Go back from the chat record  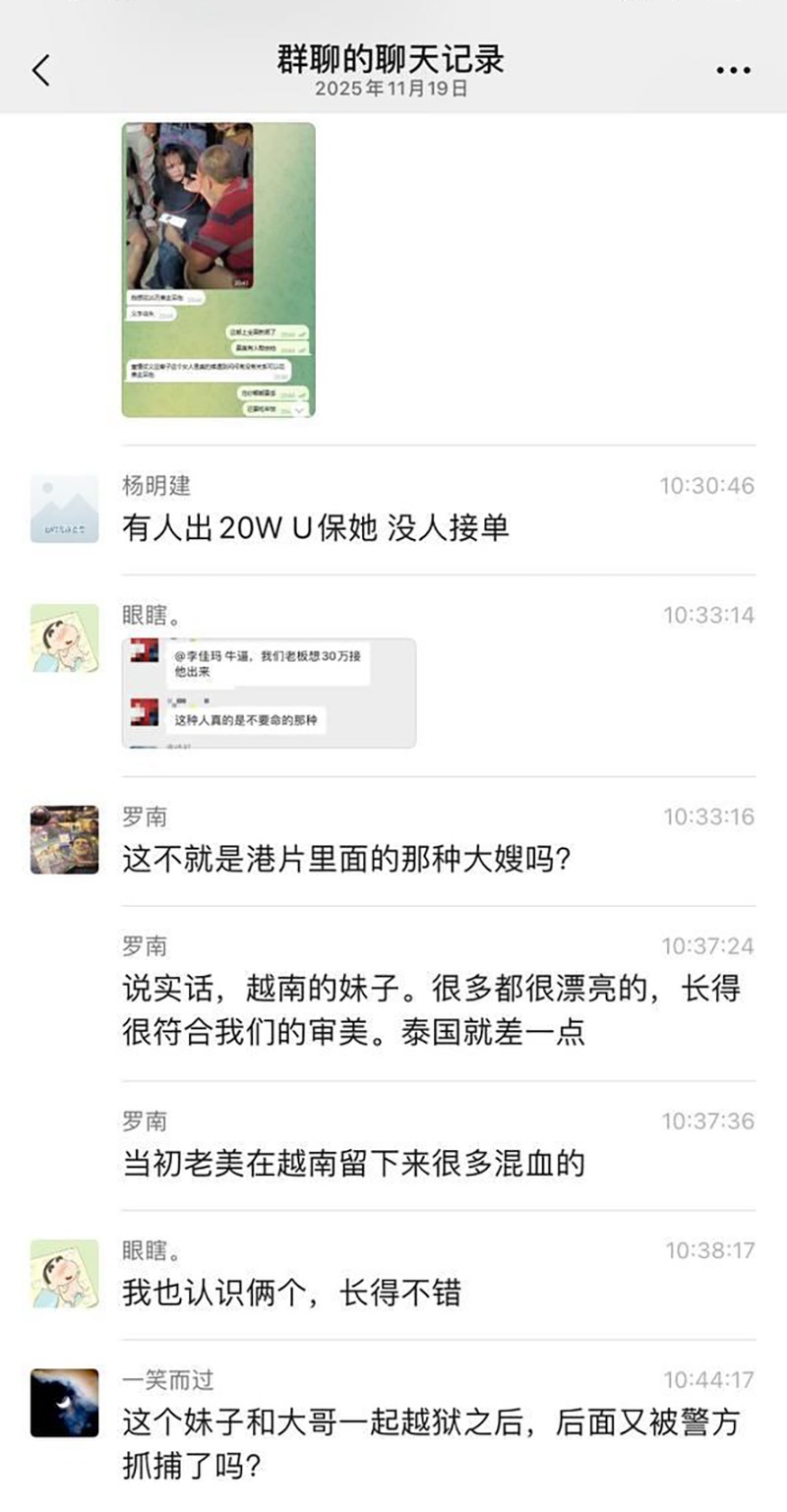click(x=41, y=70)
